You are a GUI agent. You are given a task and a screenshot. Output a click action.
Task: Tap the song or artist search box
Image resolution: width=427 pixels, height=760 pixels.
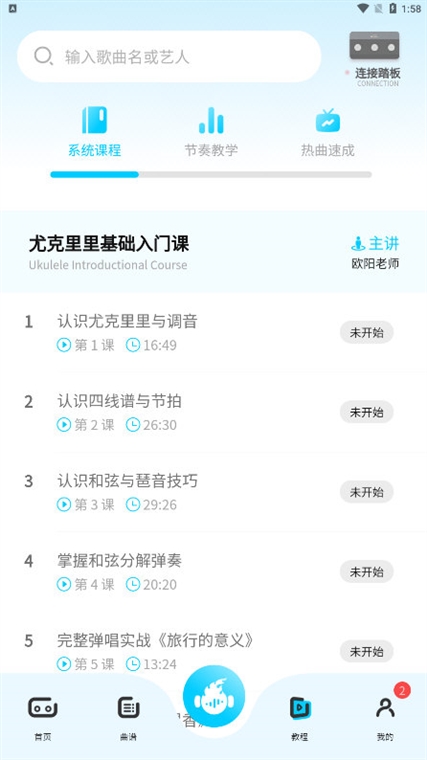tap(169, 57)
